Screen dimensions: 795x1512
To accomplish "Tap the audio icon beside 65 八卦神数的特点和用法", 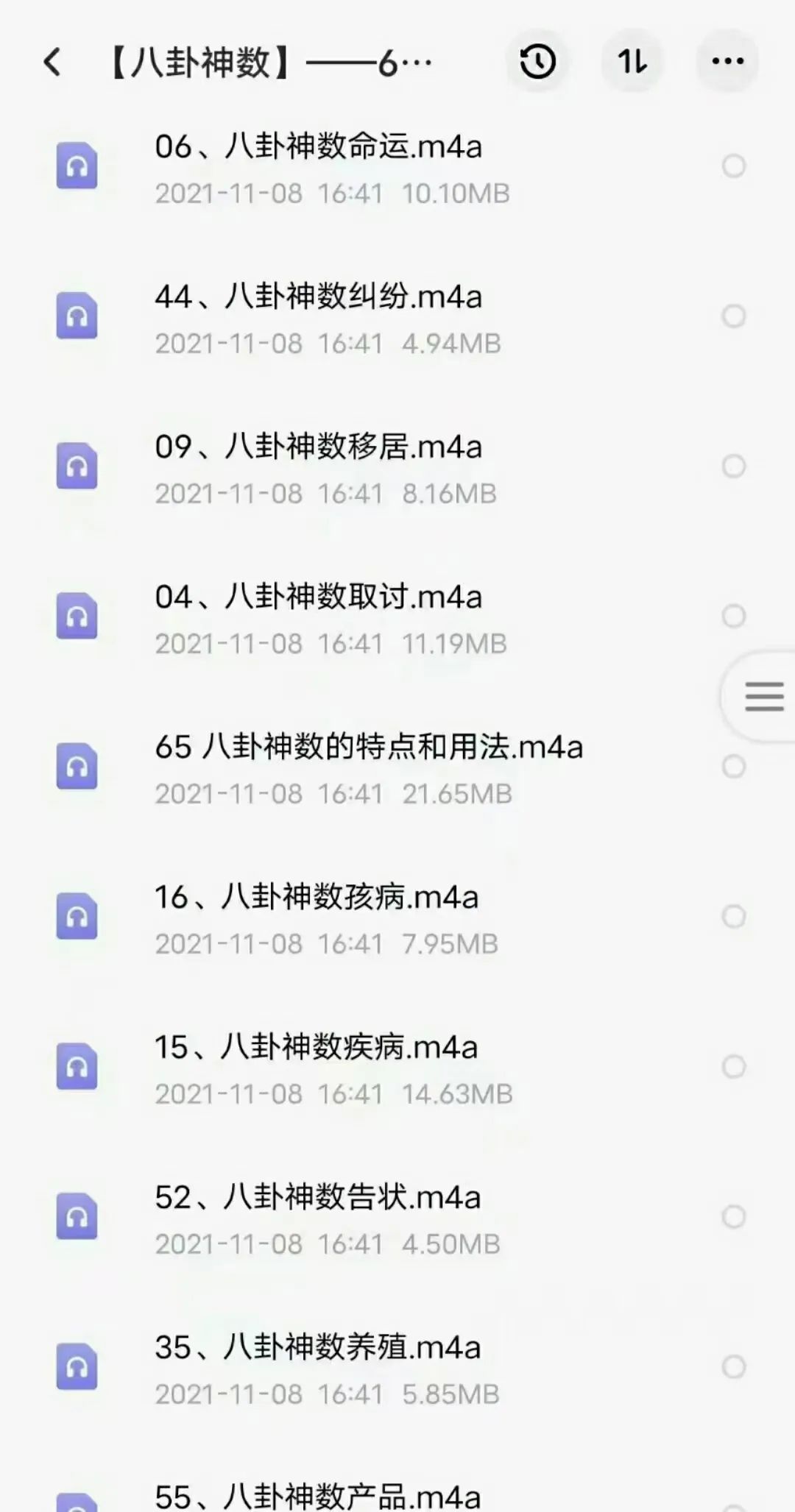I will tap(77, 767).
